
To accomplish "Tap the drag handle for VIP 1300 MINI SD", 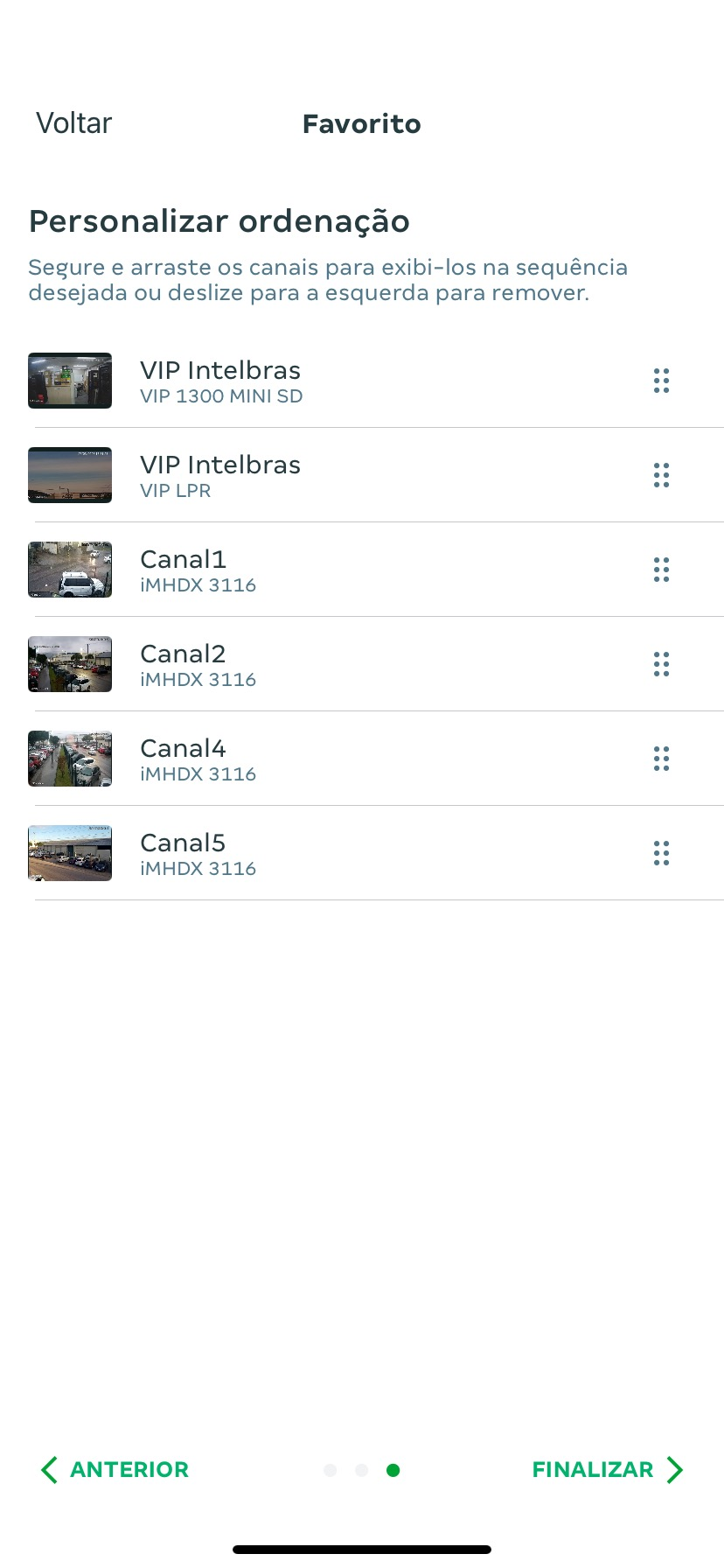I will pos(661,381).
